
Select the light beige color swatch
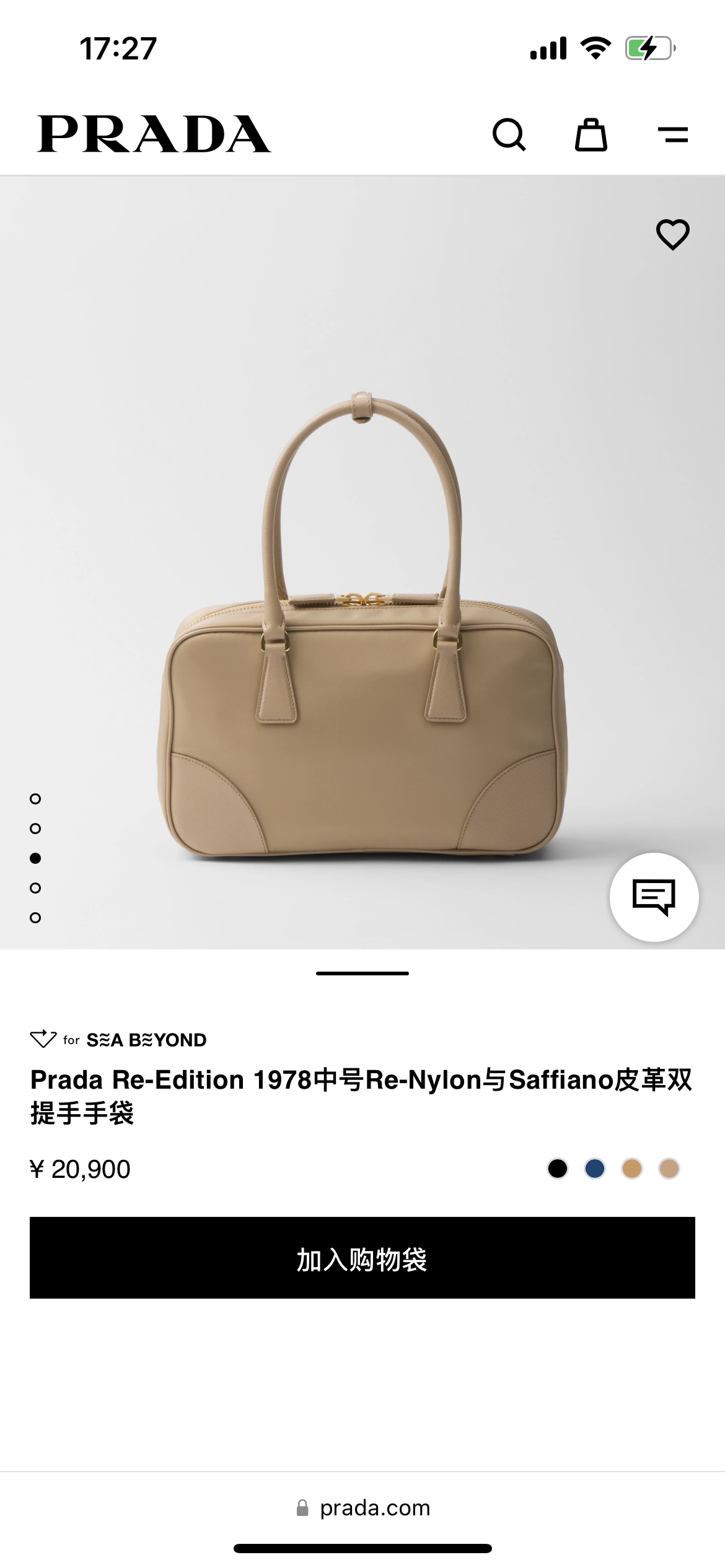tap(669, 1169)
